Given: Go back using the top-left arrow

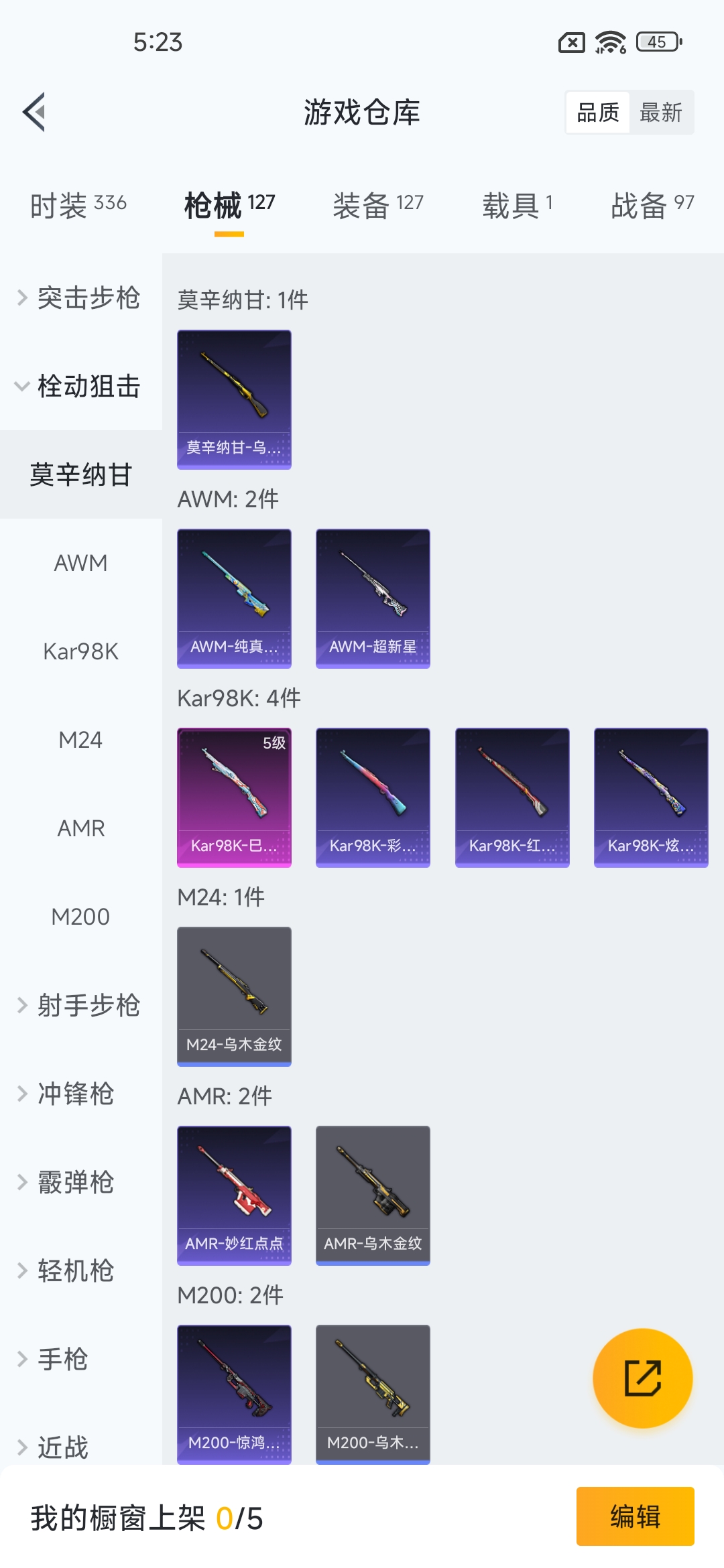Looking at the screenshot, I should (35, 112).
